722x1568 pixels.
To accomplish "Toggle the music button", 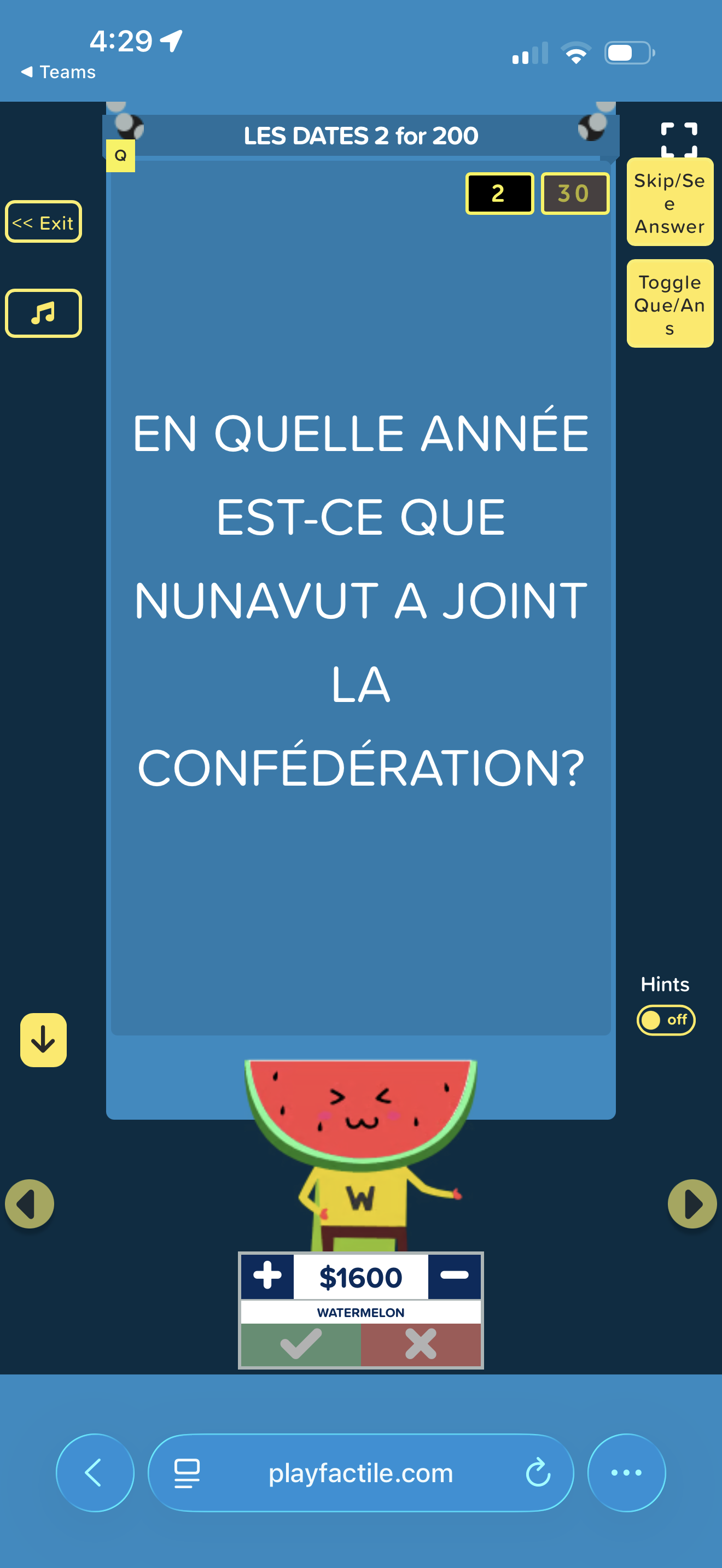I will [43, 313].
